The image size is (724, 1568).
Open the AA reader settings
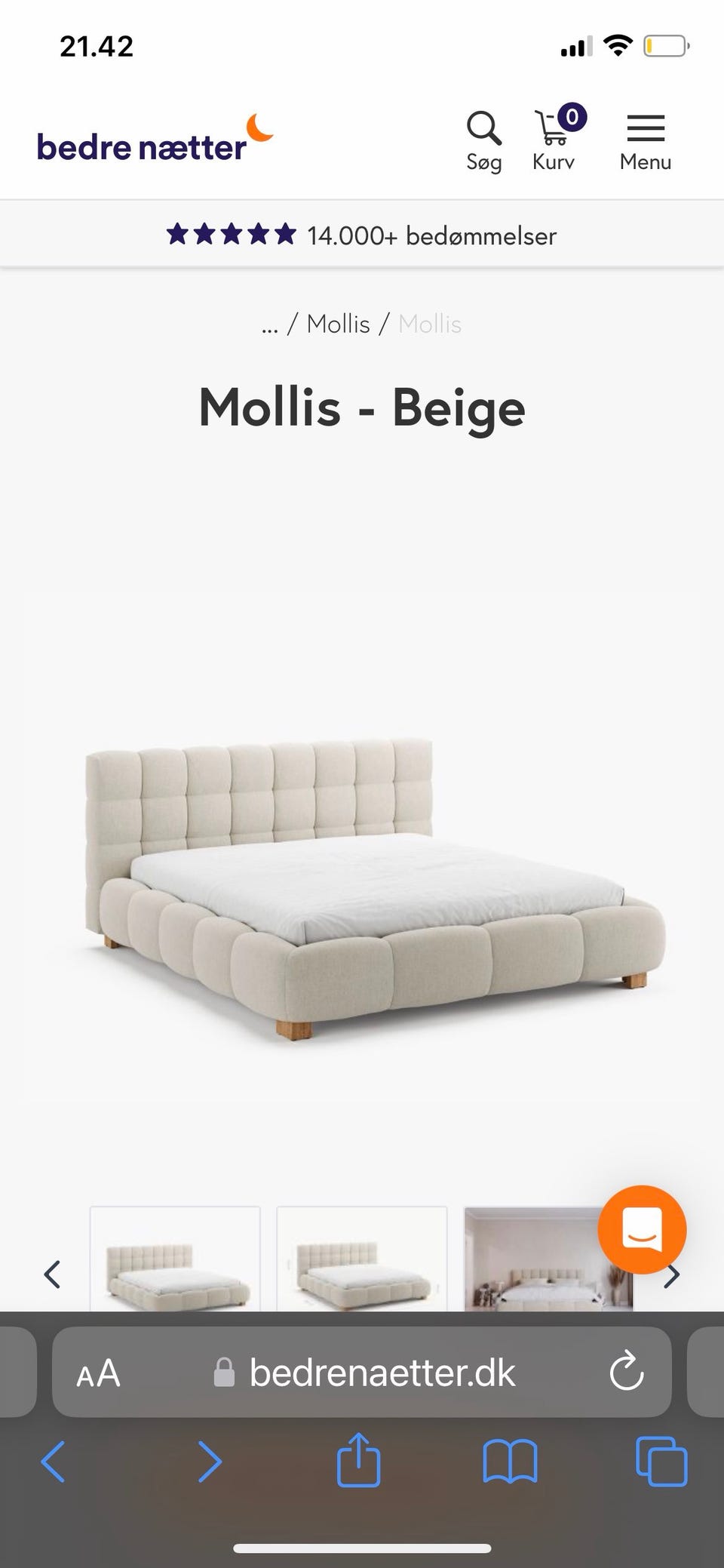pos(98,1373)
